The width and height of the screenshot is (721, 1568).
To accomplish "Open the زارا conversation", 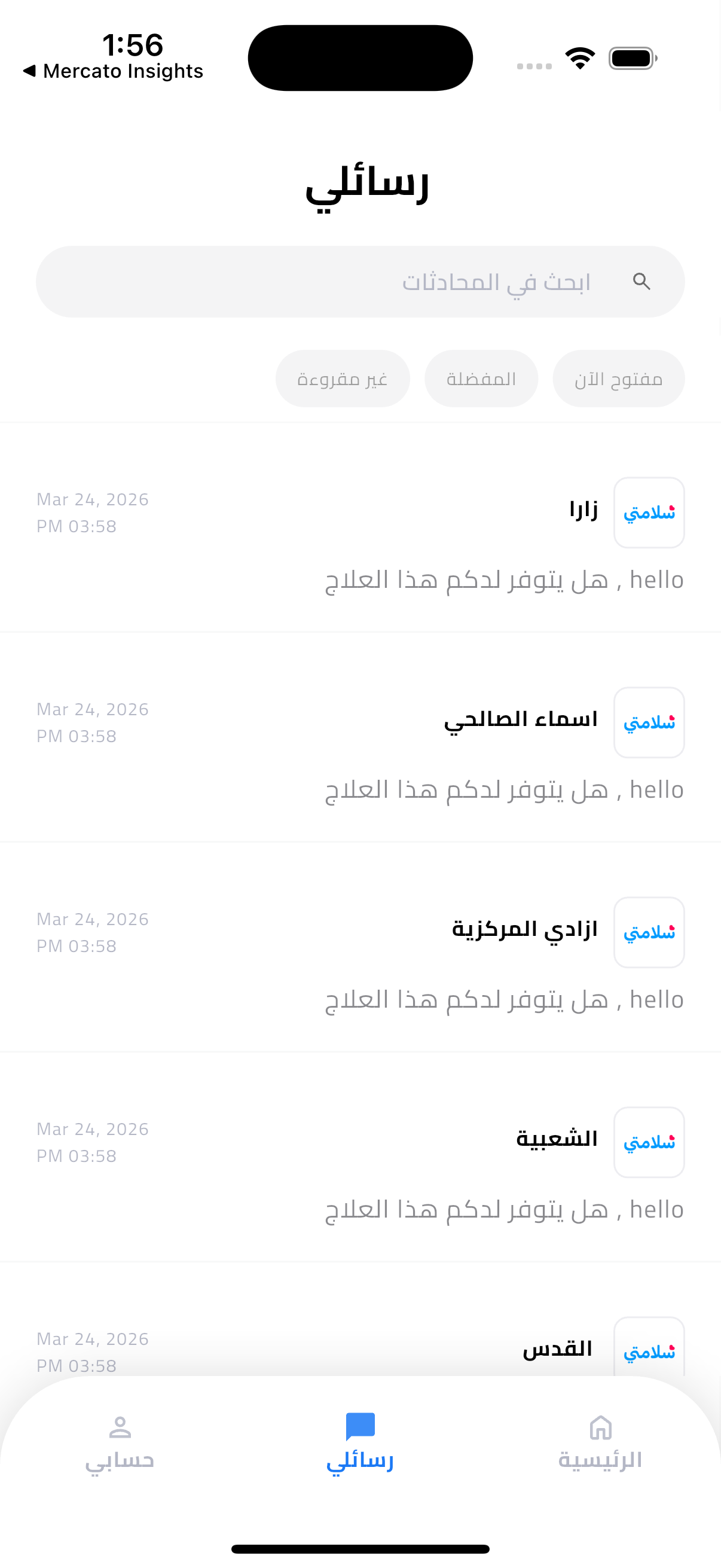I will click(360, 536).
